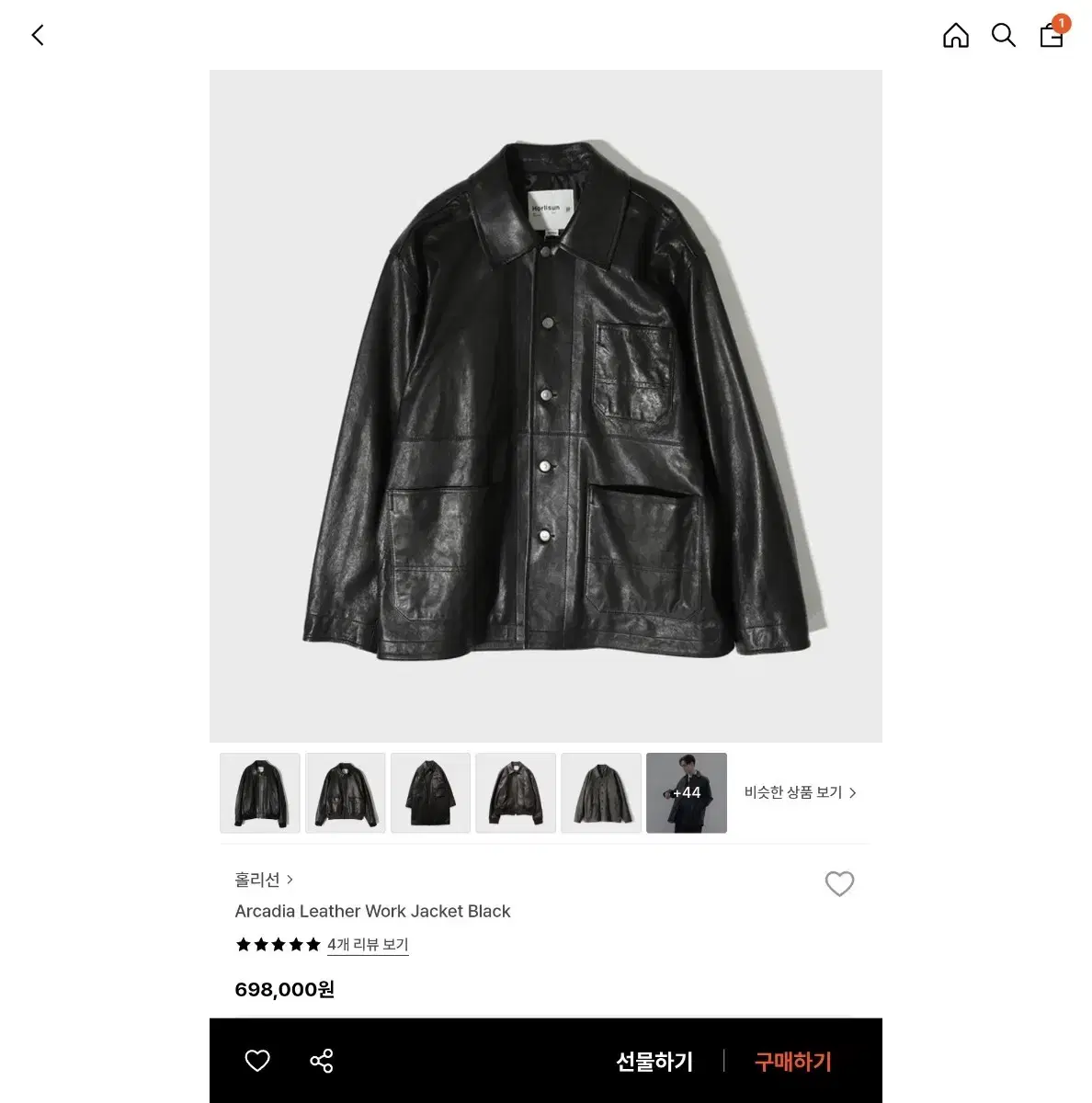Screen dimensions: 1092x1103
Task: Expand similar products via 비슷한 상품 보기 chevron
Action: (853, 792)
